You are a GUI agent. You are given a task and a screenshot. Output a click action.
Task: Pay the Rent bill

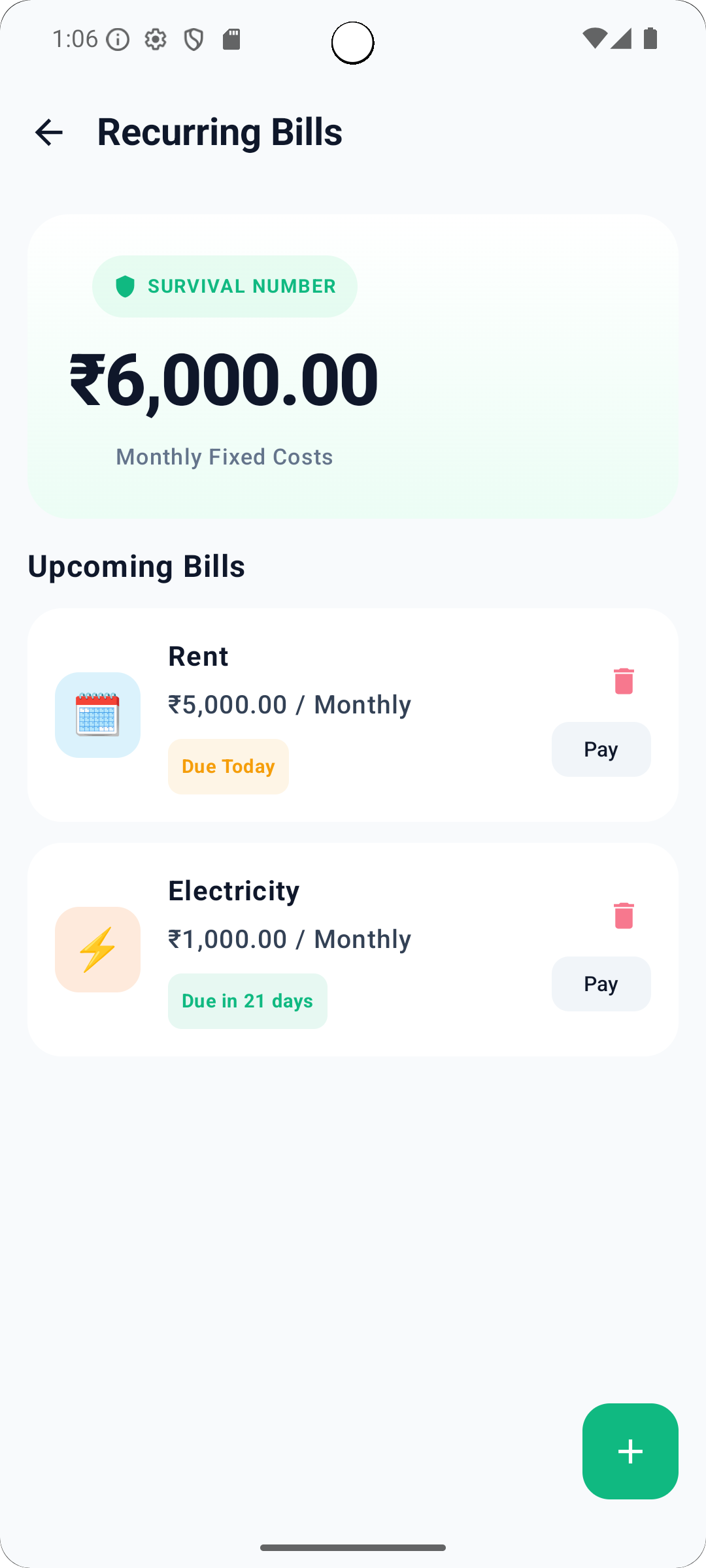pos(601,749)
